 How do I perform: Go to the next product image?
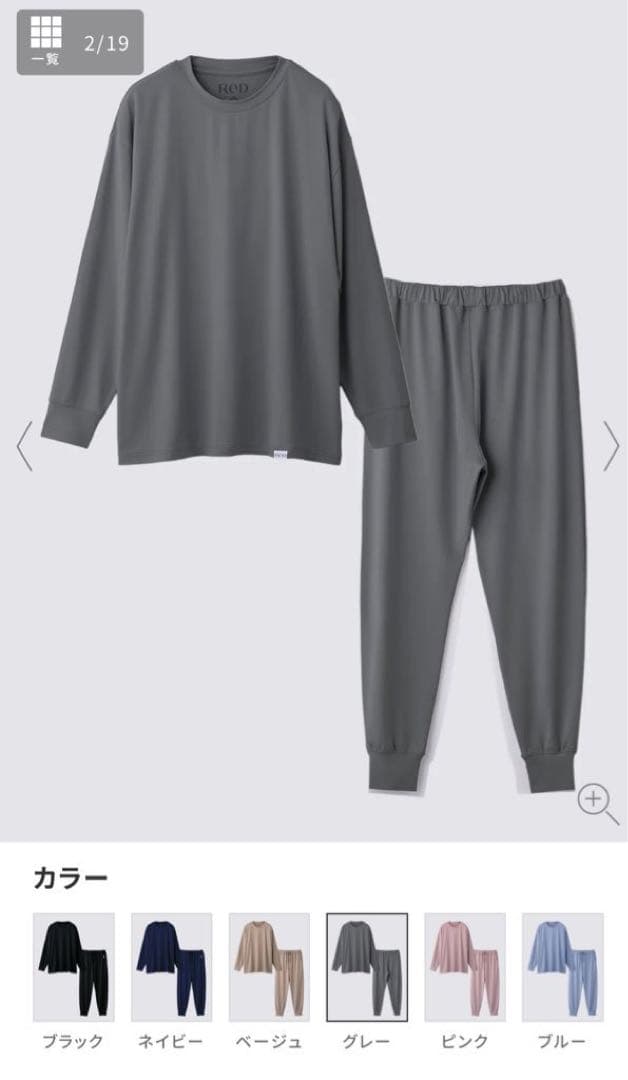click(611, 445)
